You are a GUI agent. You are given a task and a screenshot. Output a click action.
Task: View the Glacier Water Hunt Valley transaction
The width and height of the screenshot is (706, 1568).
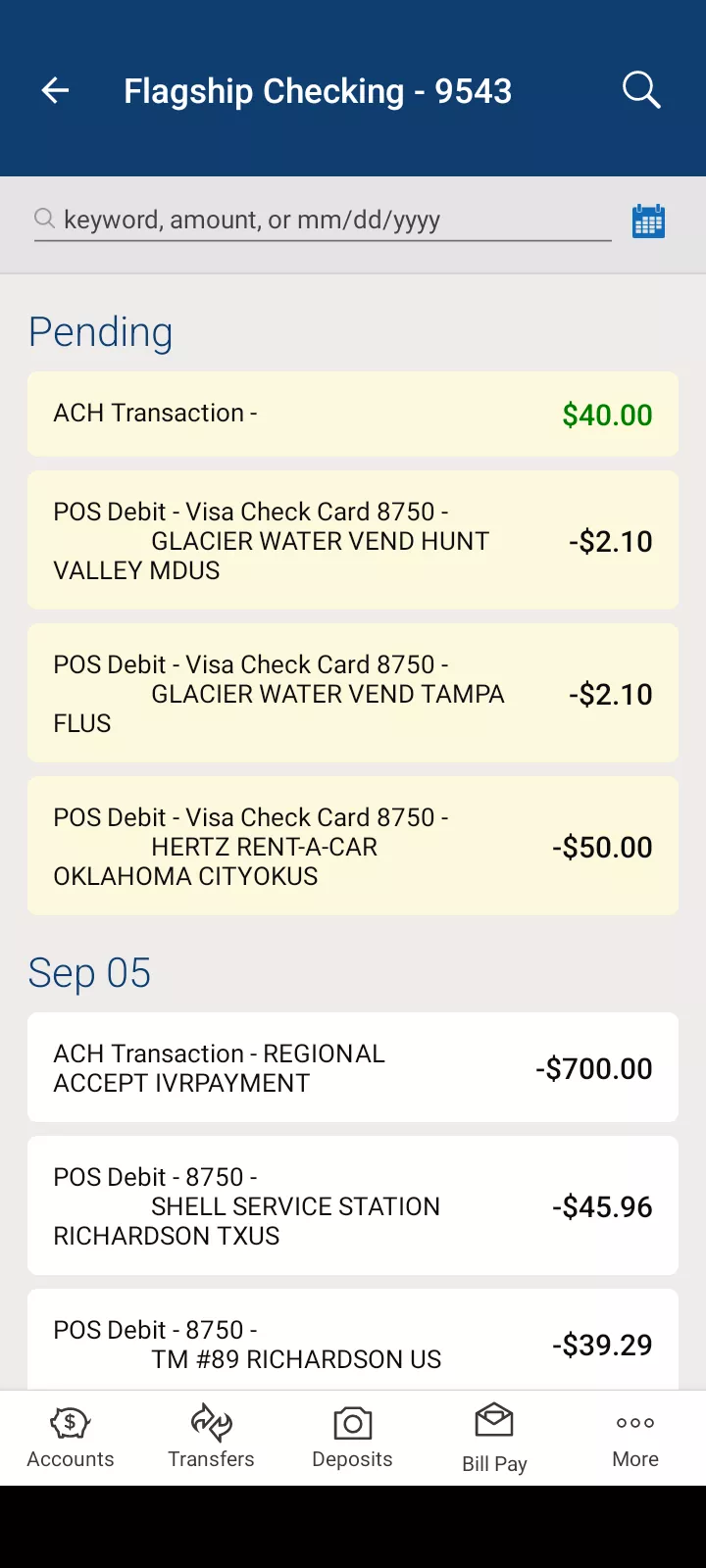point(353,540)
